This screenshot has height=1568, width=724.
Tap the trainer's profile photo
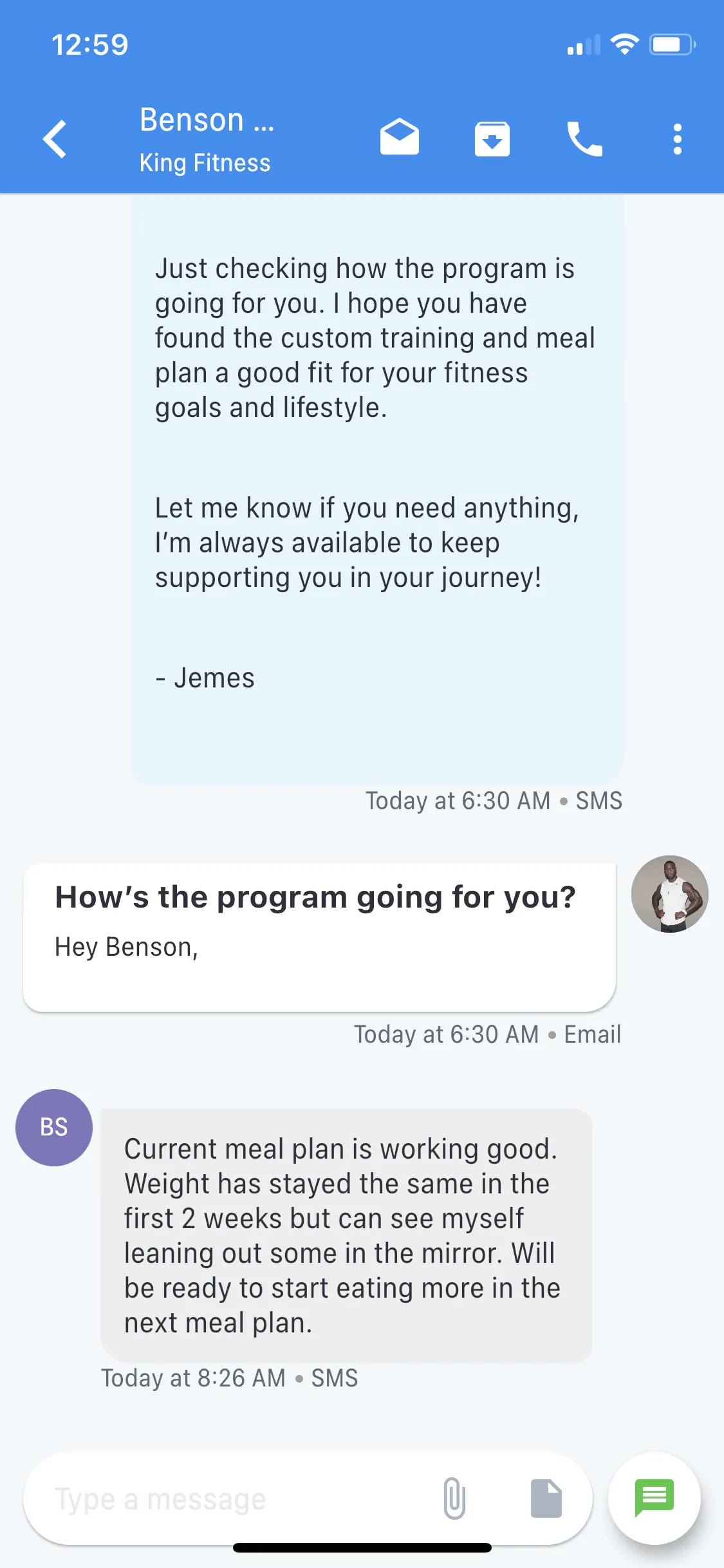[x=669, y=894]
